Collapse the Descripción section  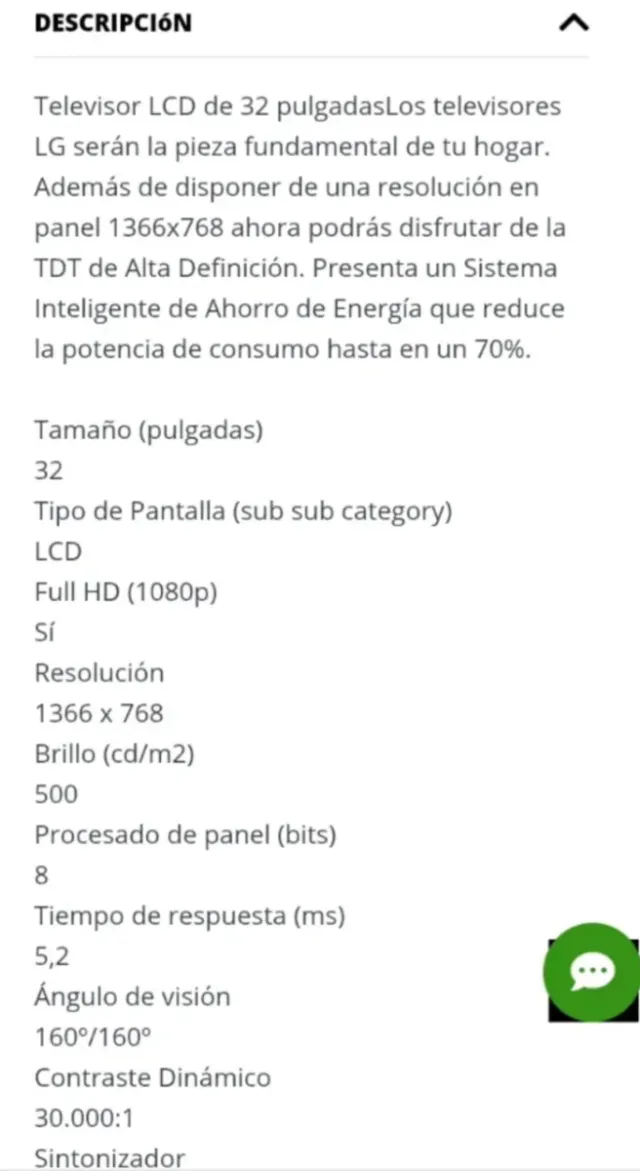pos(573,22)
